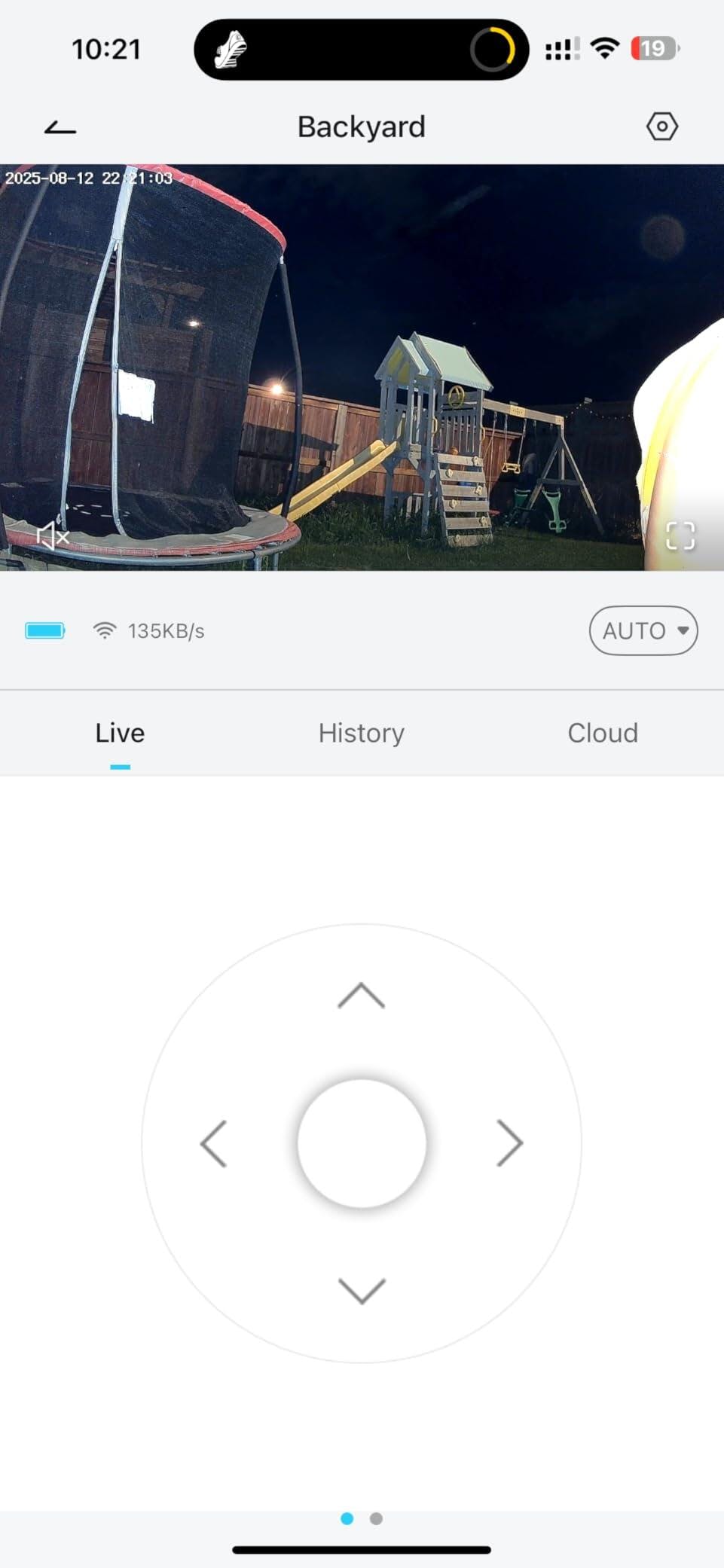The height and width of the screenshot is (1568, 724).
Task: Switch to the Cloud tab
Action: [x=602, y=733]
